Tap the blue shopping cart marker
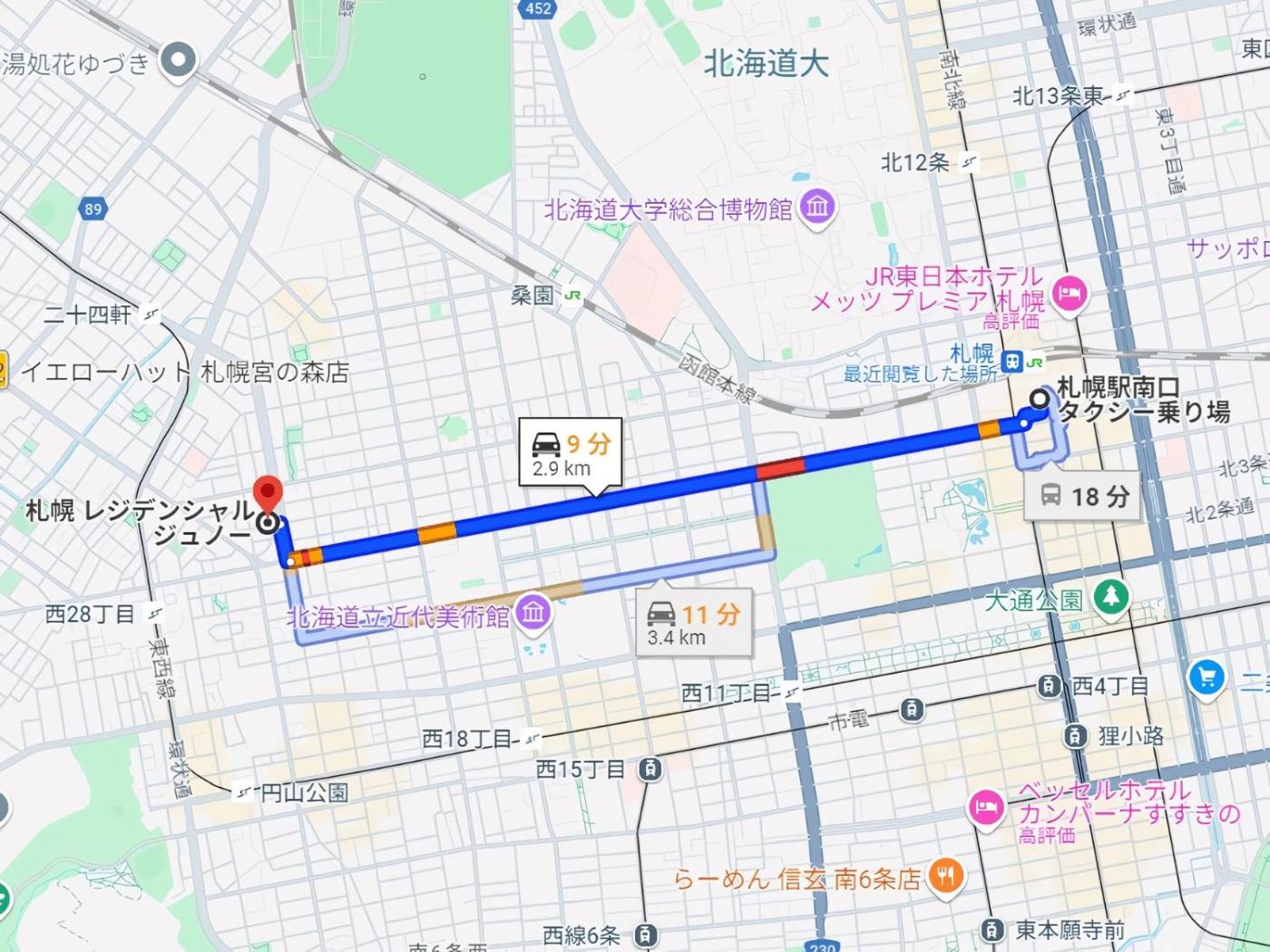The height and width of the screenshot is (952, 1270). point(1206,676)
